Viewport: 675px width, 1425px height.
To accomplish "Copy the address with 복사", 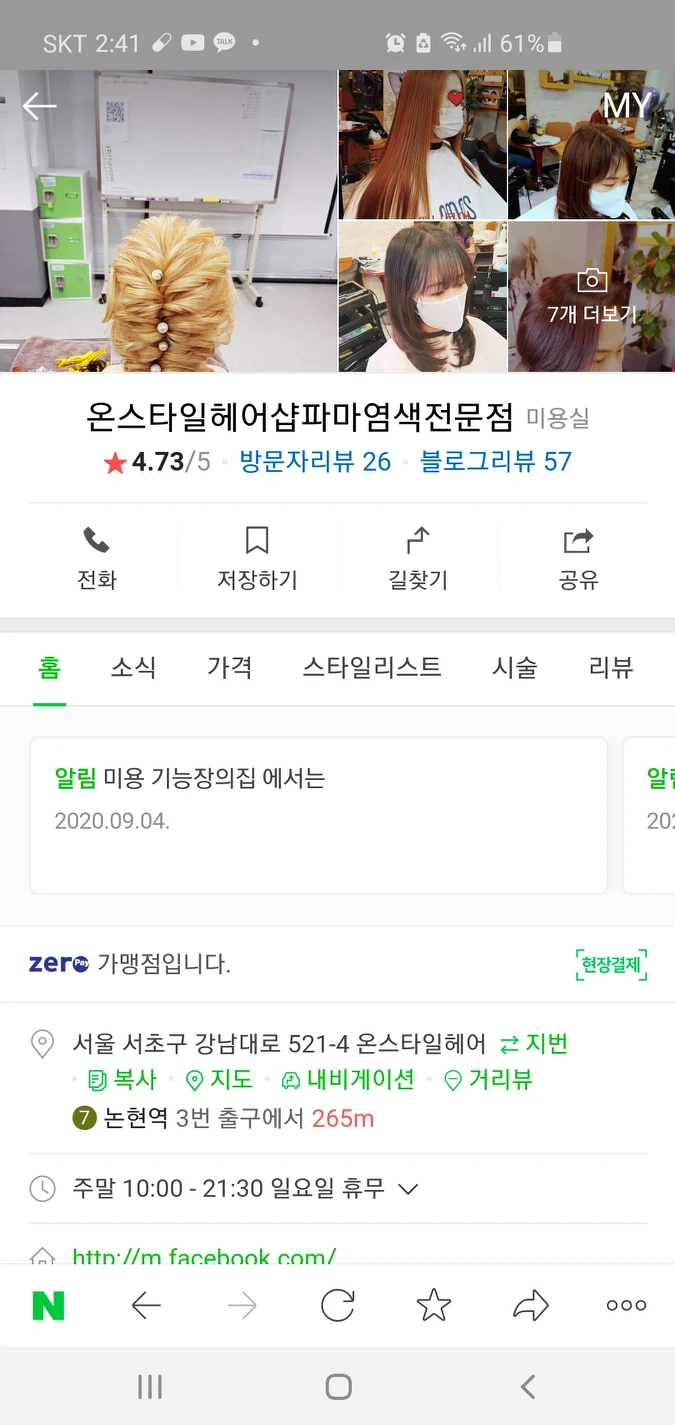I will (123, 1080).
